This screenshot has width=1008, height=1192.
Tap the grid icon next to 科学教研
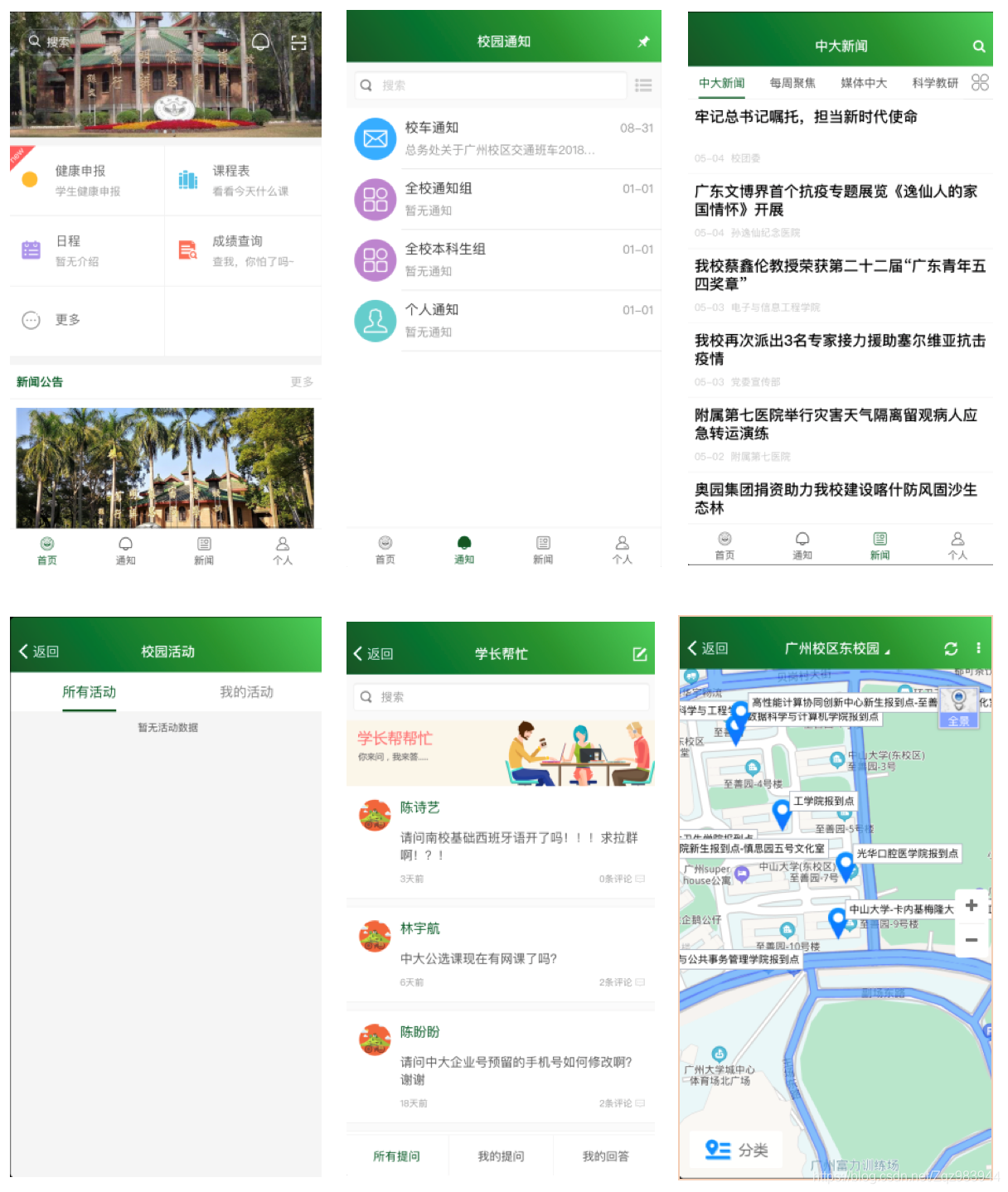click(981, 82)
